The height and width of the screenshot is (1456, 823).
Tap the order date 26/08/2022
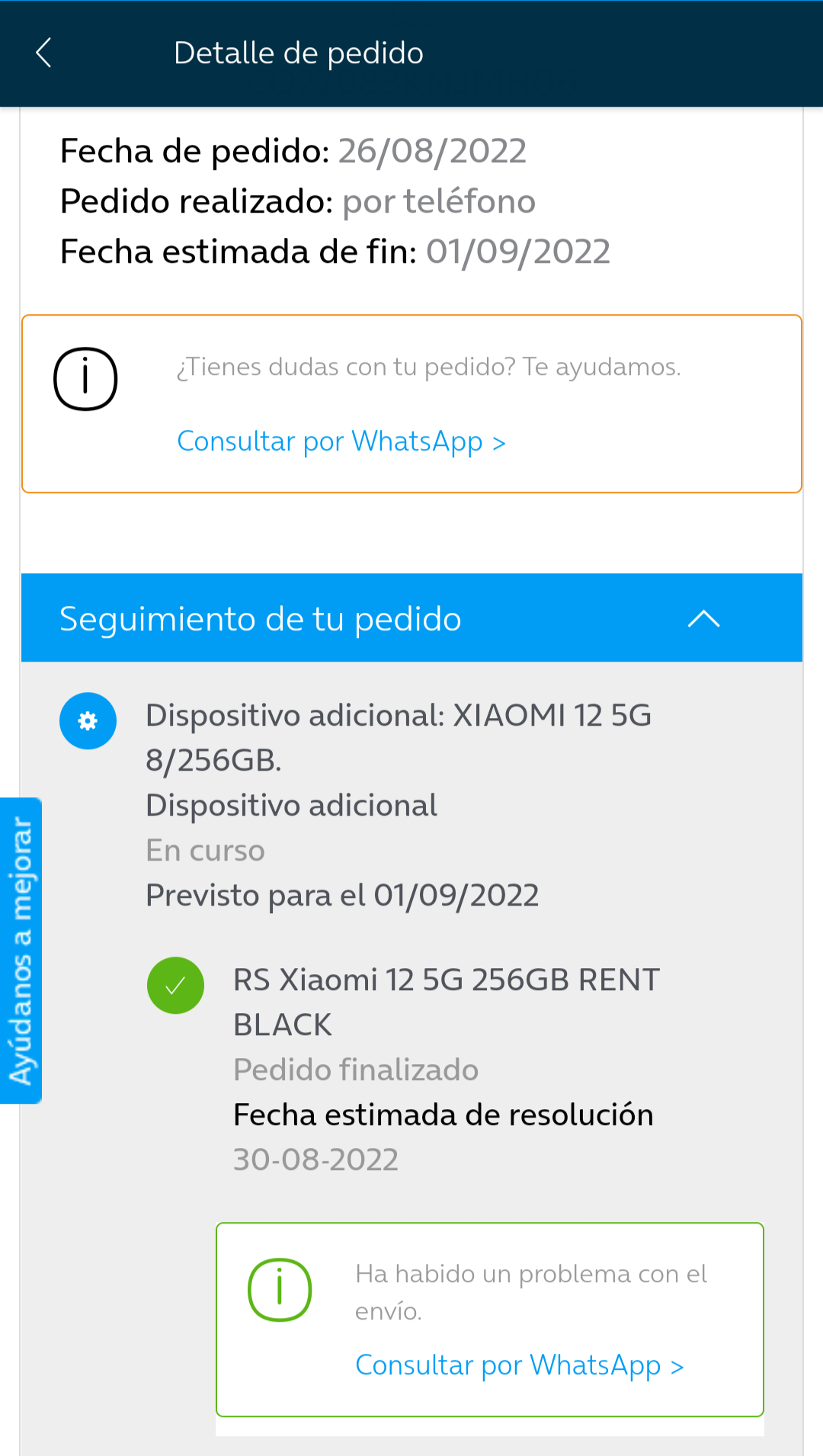pos(432,151)
